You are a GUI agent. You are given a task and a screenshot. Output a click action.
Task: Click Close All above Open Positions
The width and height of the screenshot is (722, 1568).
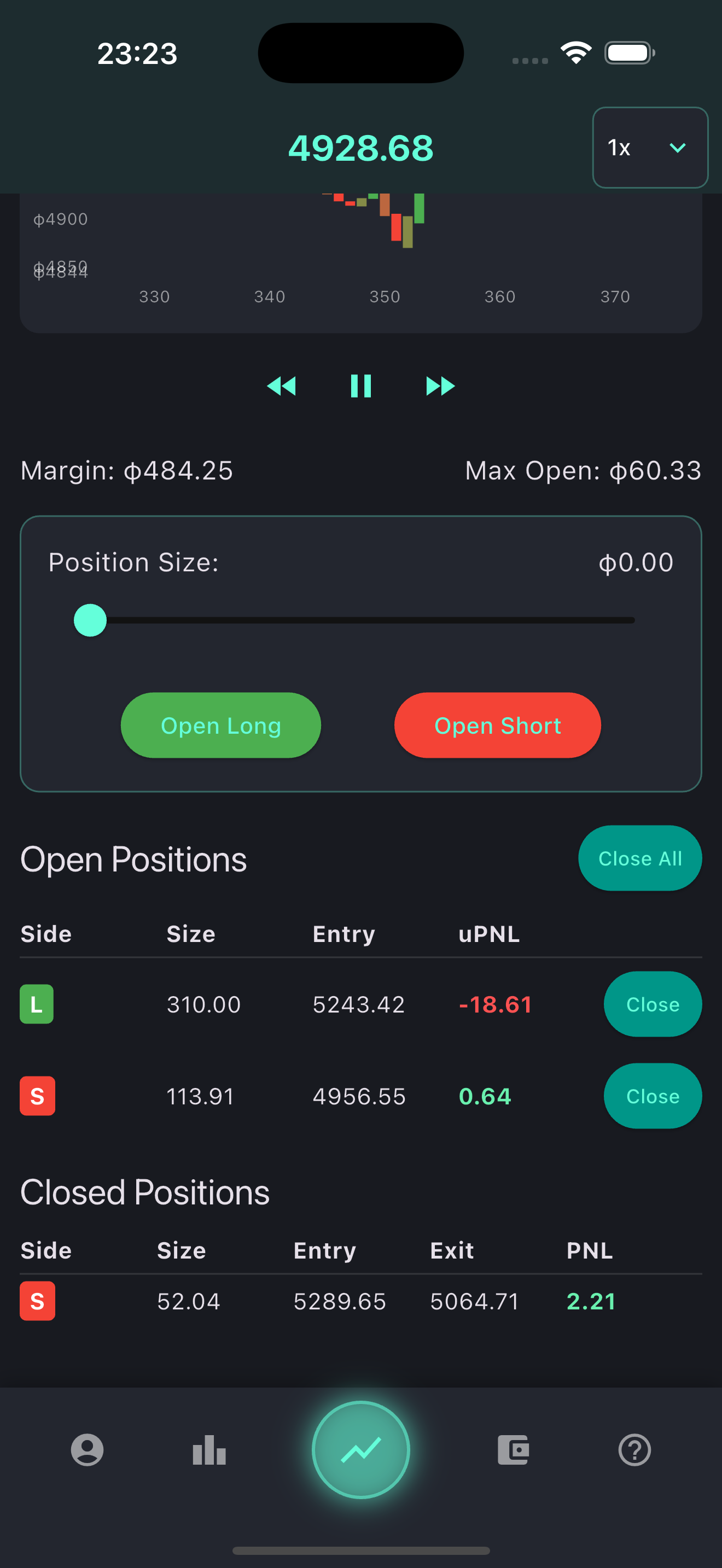[640, 858]
